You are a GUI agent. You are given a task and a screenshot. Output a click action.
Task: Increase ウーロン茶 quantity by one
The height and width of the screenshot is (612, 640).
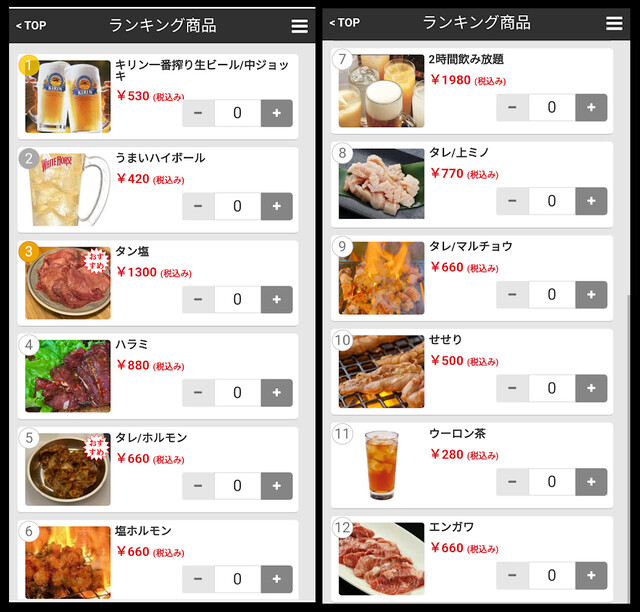(x=591, y=481)
